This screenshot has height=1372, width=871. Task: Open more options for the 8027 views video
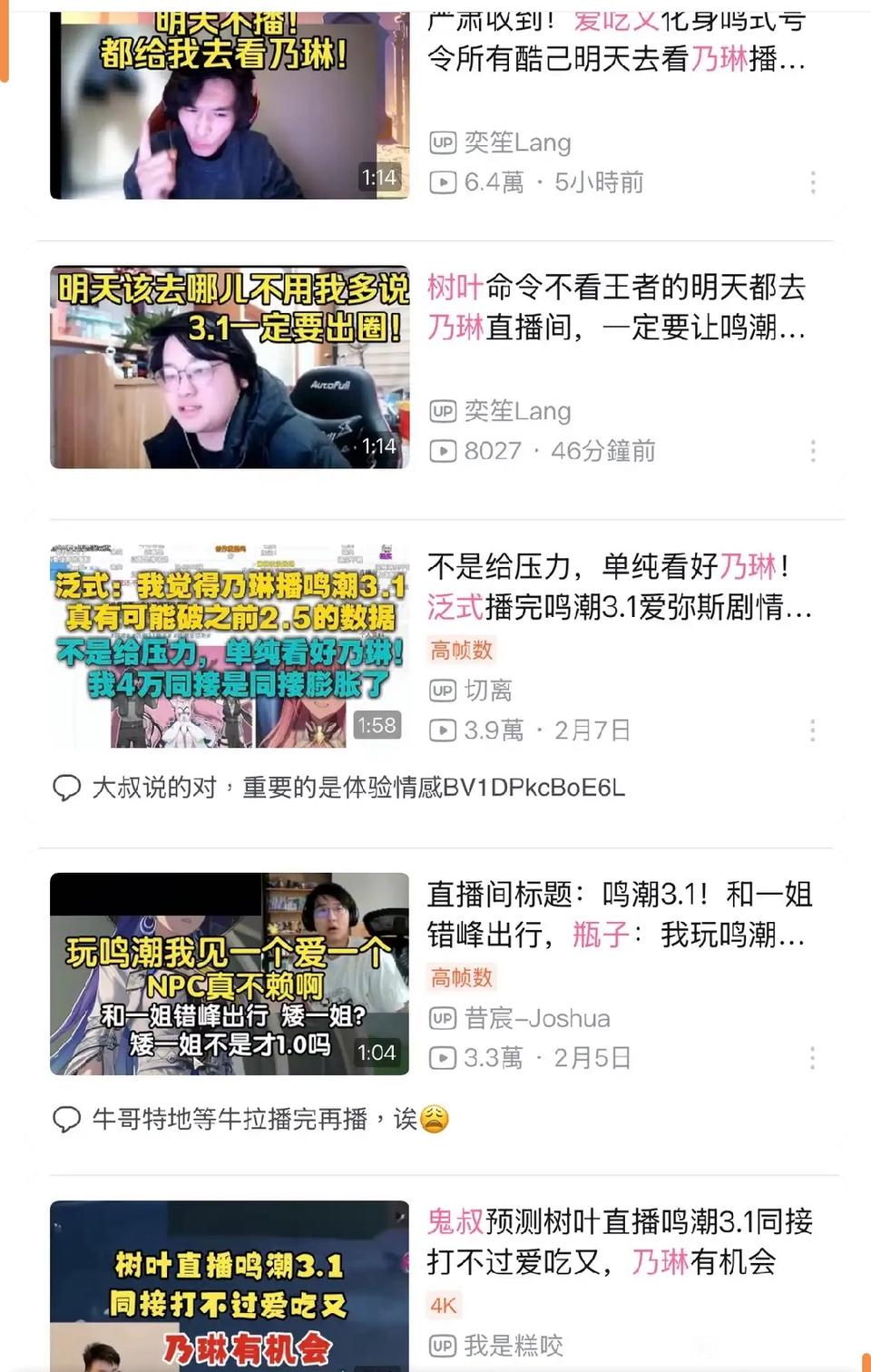click(812, 451)
